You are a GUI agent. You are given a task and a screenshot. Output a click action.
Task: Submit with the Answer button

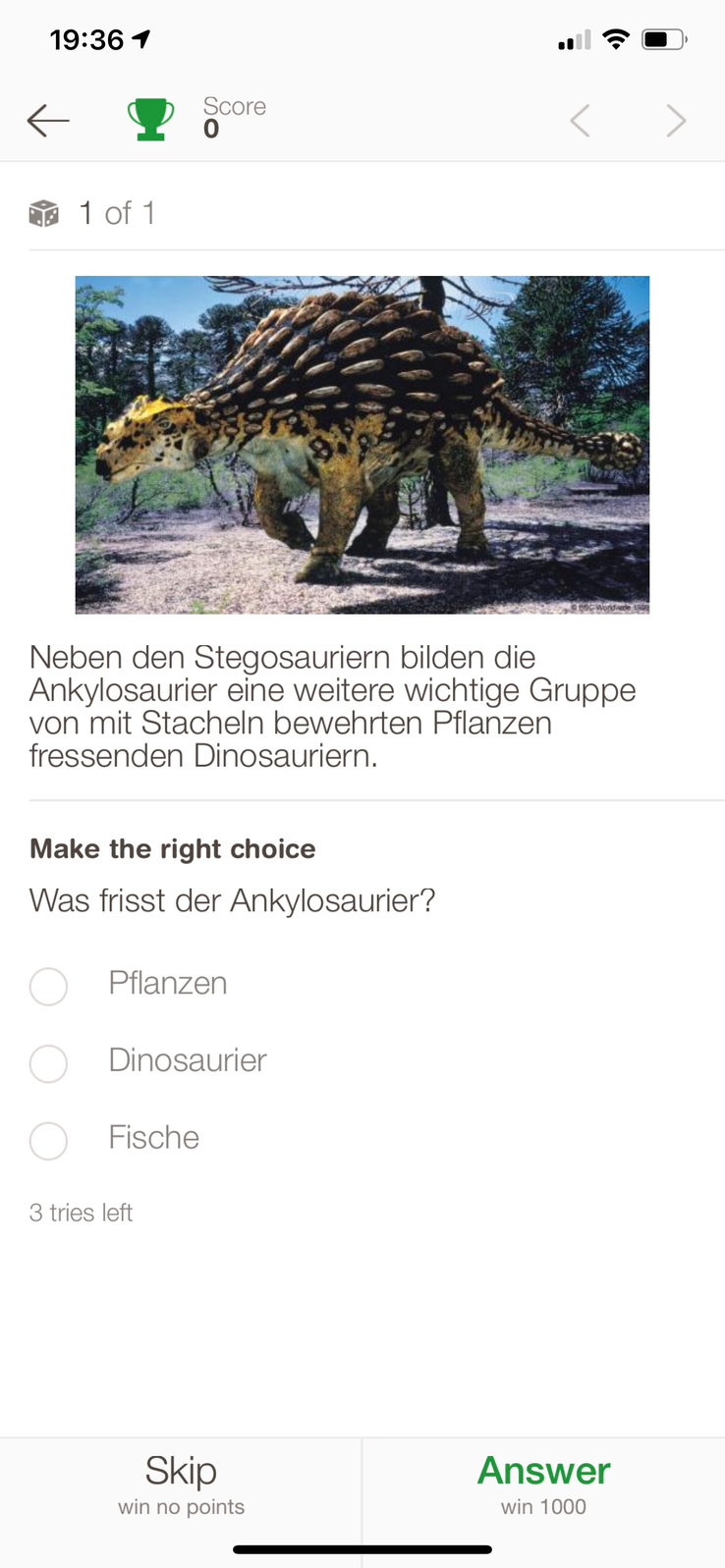543,1485
